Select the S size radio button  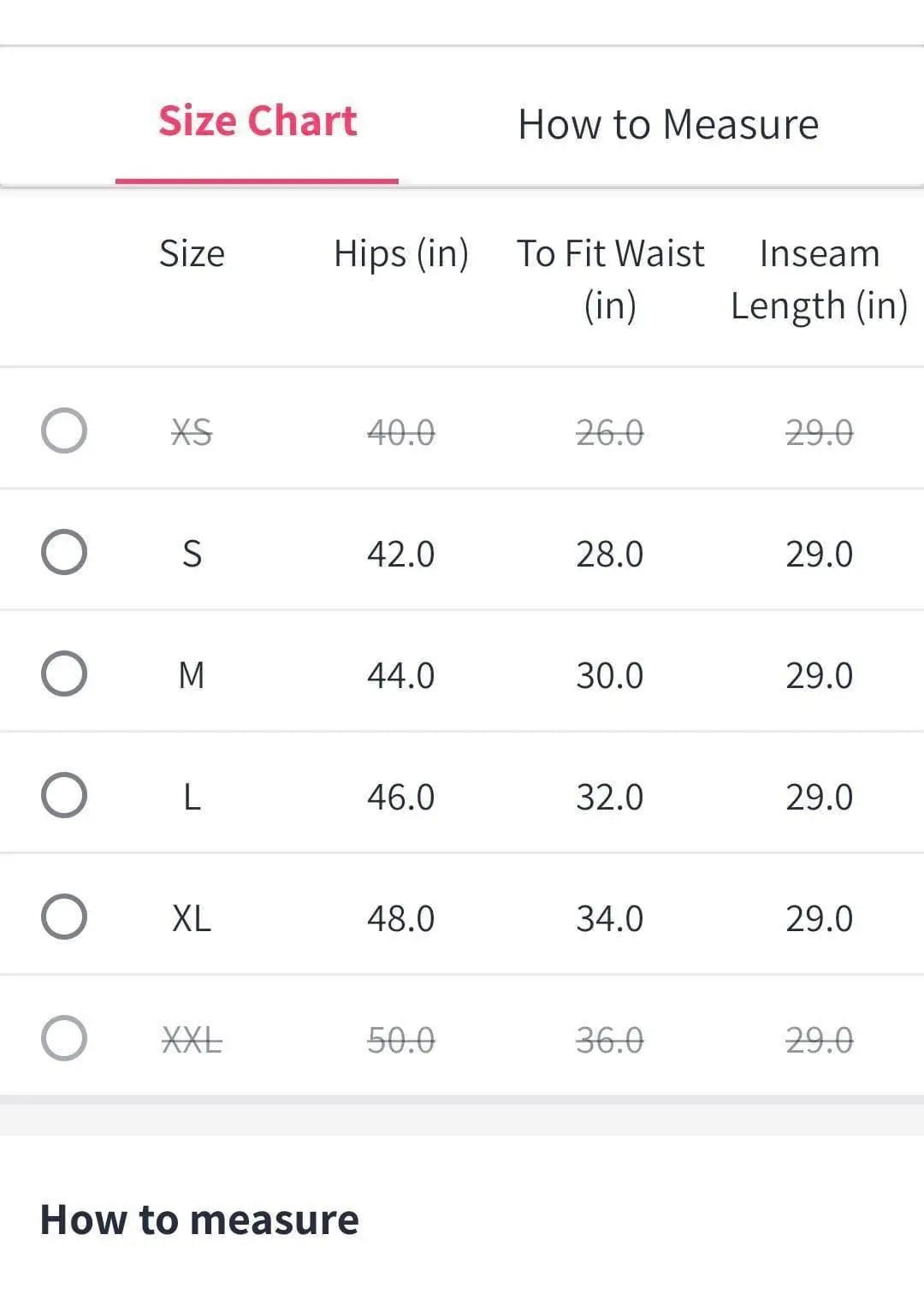tap(64, 551)
